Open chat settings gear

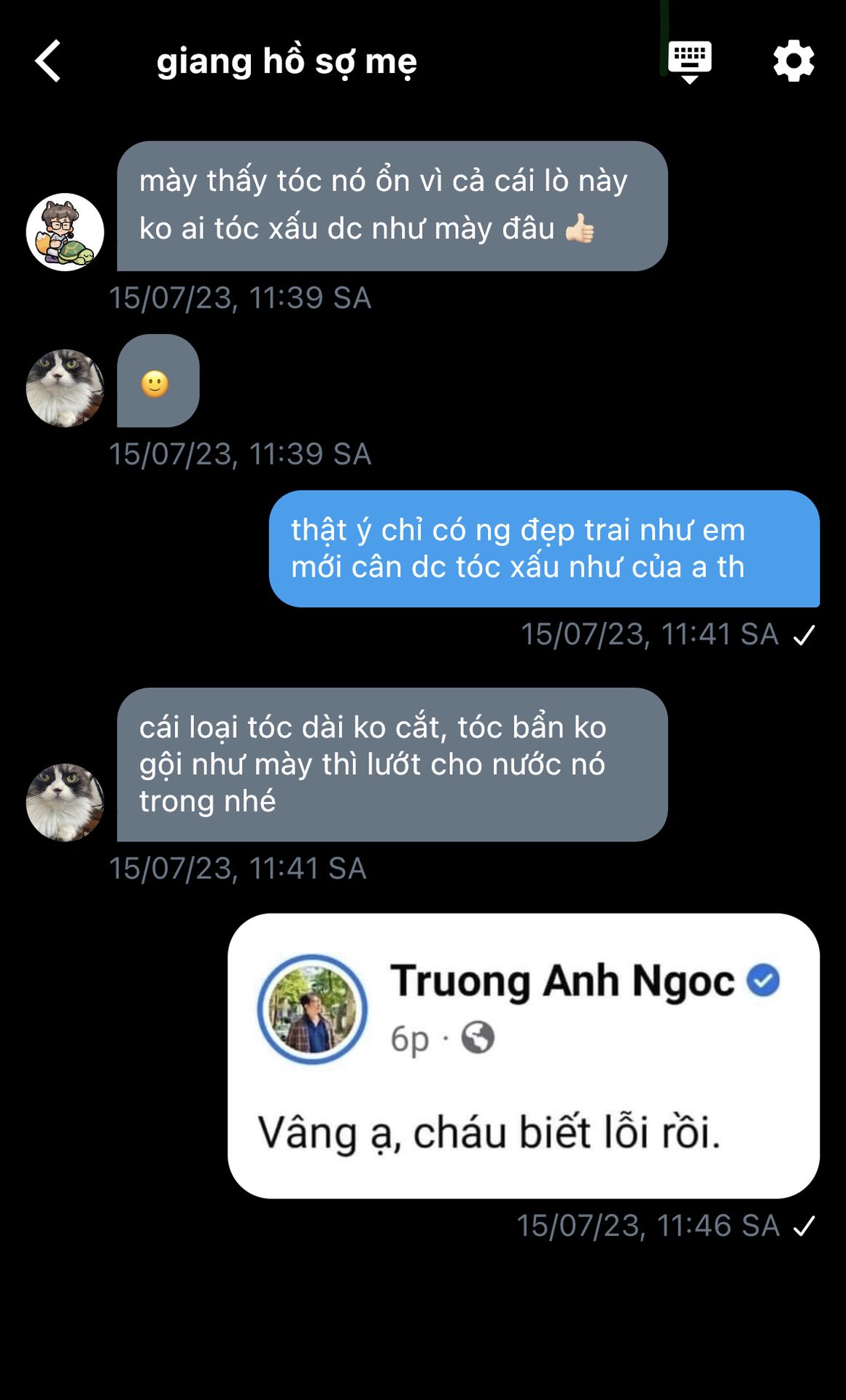793,61
